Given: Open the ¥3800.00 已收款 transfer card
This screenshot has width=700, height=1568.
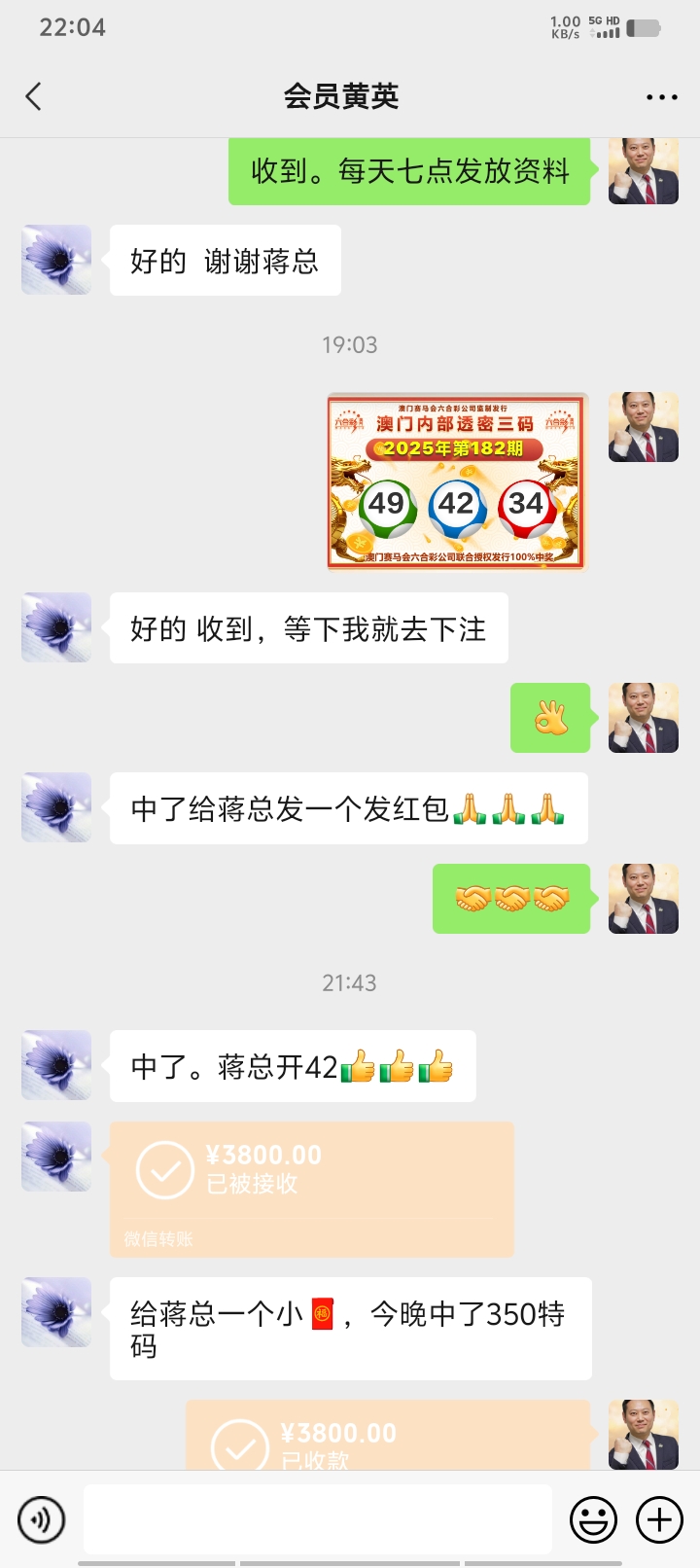Looking at the screenshot, I should click(387, 1436).
